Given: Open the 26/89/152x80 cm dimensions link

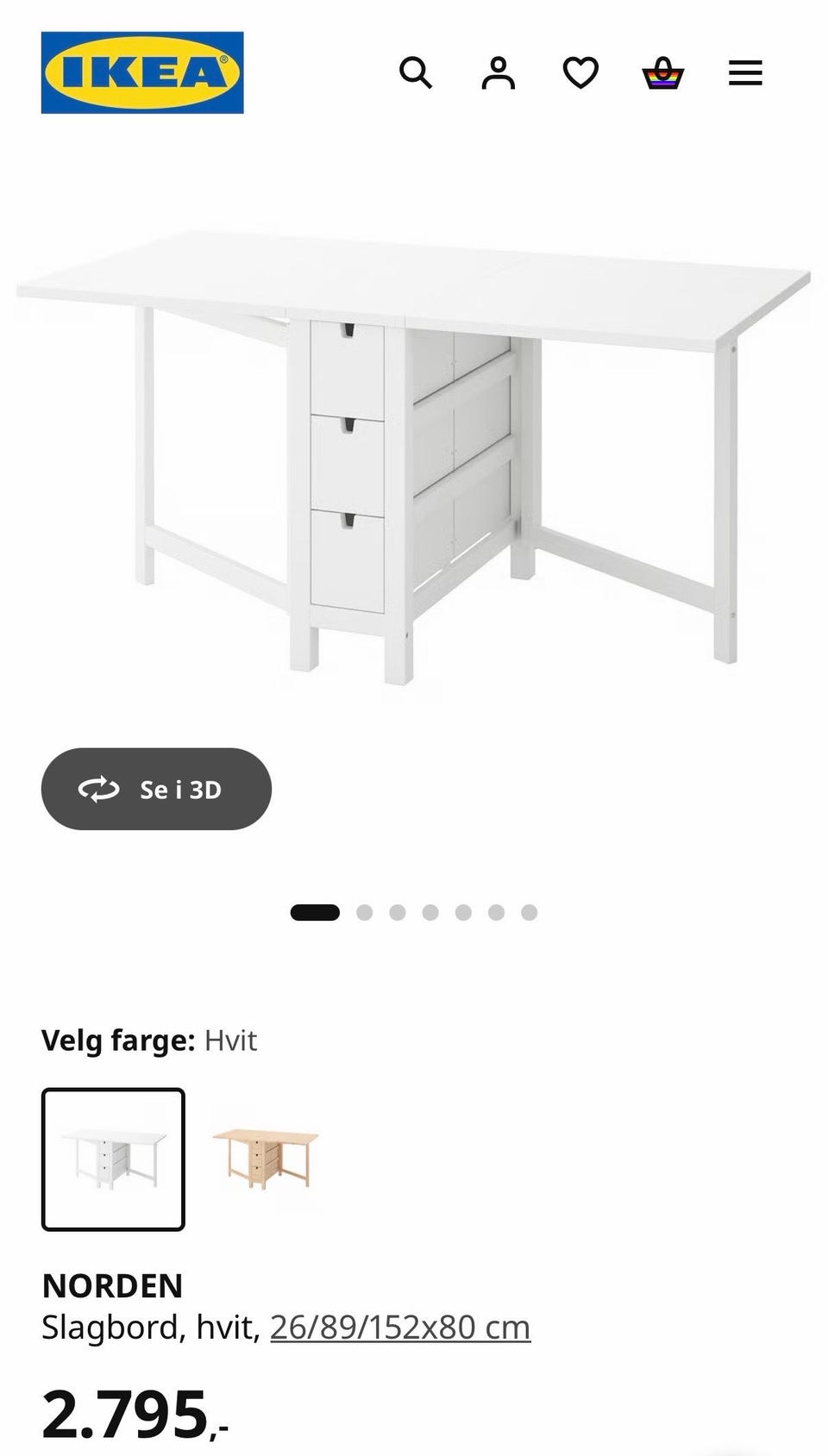Looking at the screenshot, I should click(x=400, y=1328).
